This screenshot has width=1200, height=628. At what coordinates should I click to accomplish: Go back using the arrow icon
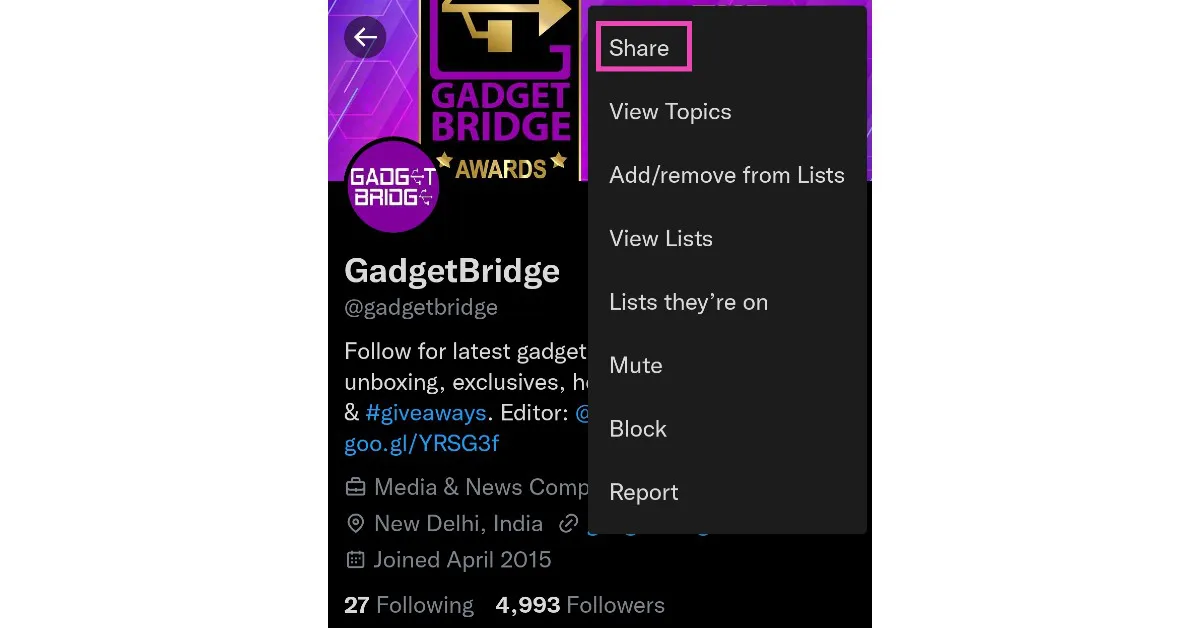(365, 38)
